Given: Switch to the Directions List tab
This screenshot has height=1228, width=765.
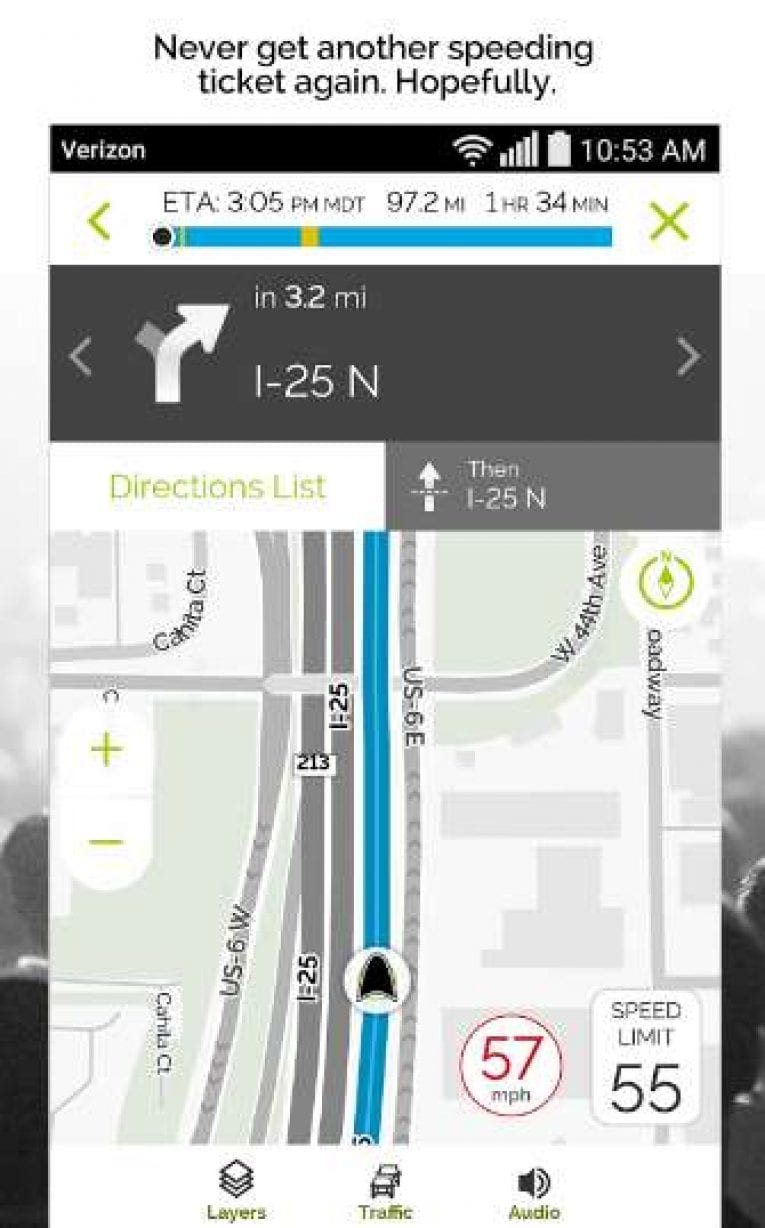Looking at the screenshot, I should coord(219,487).
